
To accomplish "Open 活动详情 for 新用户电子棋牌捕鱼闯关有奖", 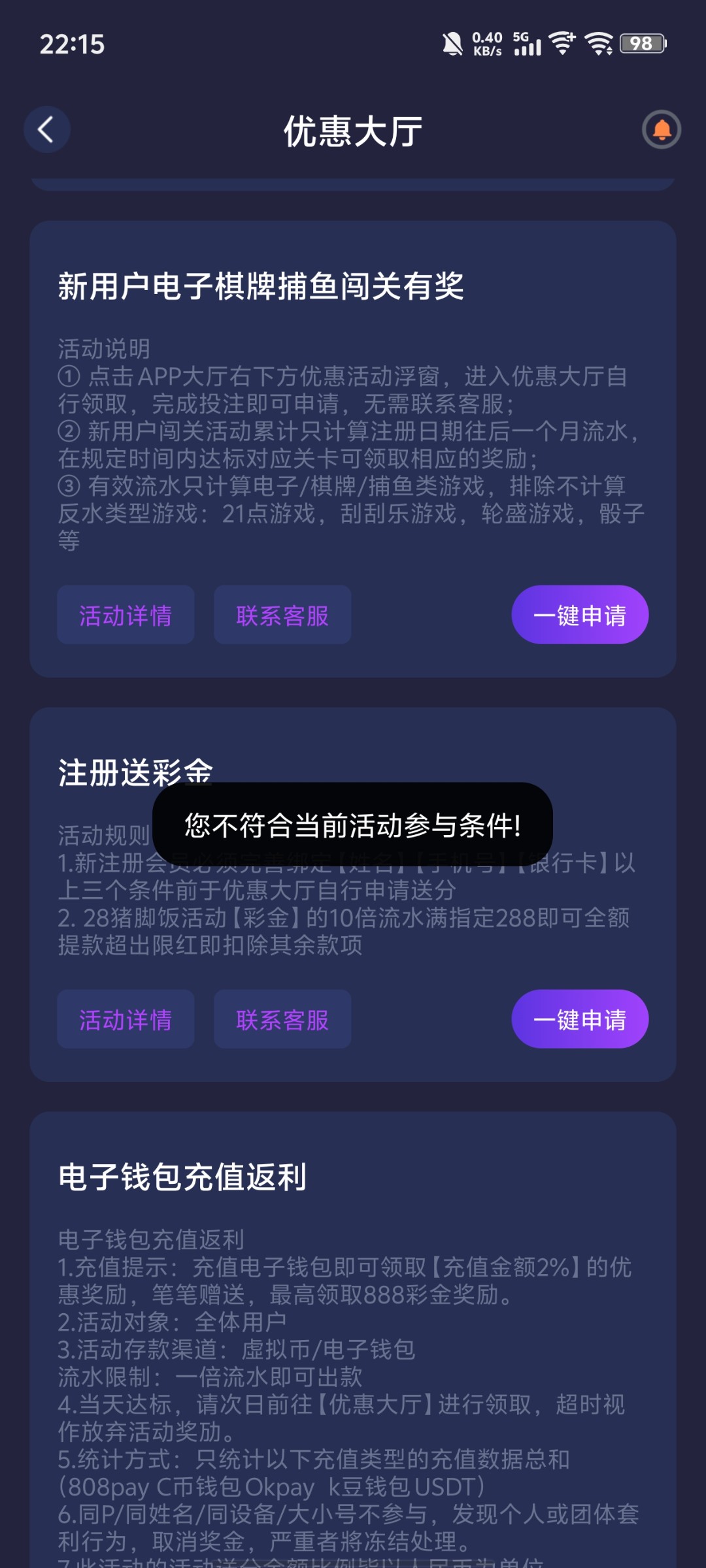I will point(126,615).
